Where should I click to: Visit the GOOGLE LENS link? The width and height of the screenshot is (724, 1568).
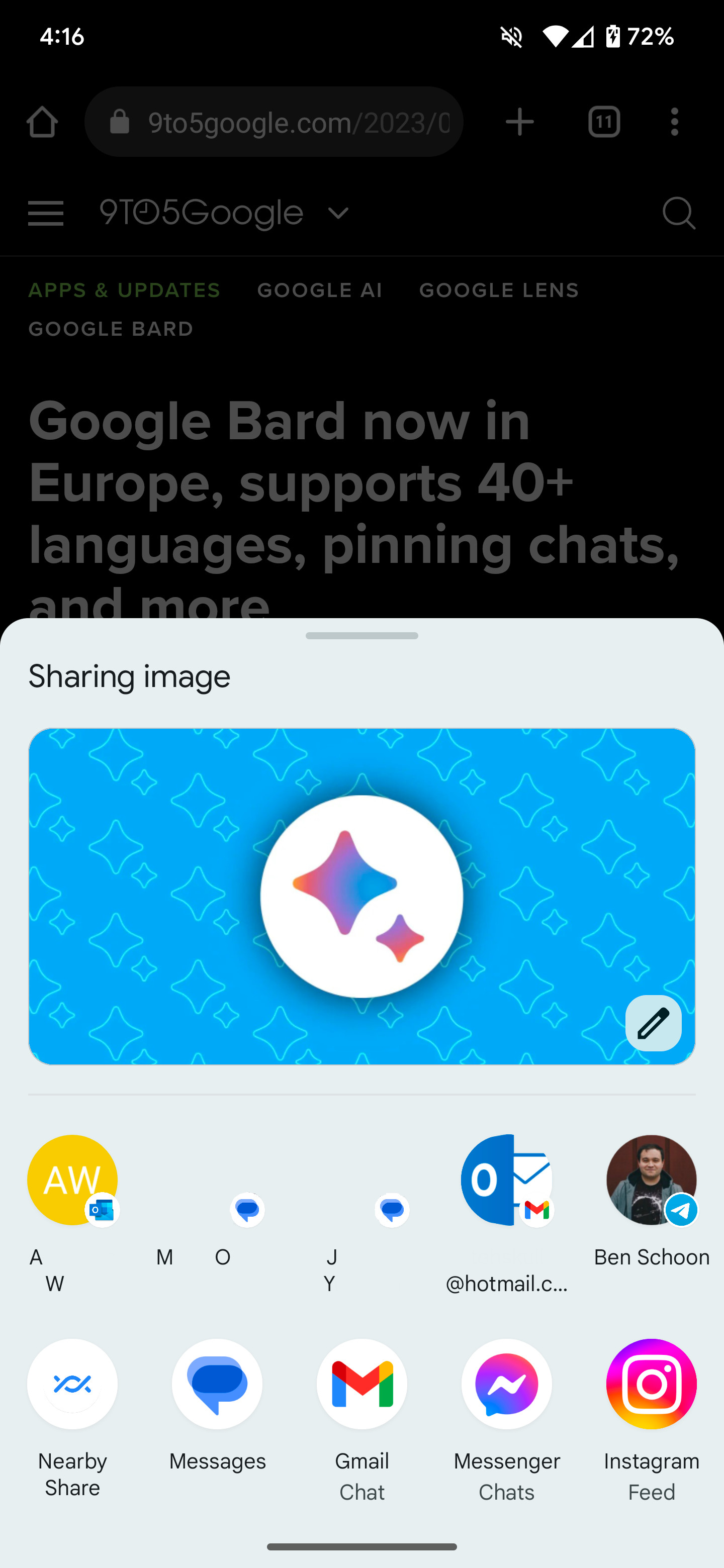coord(498,290)
